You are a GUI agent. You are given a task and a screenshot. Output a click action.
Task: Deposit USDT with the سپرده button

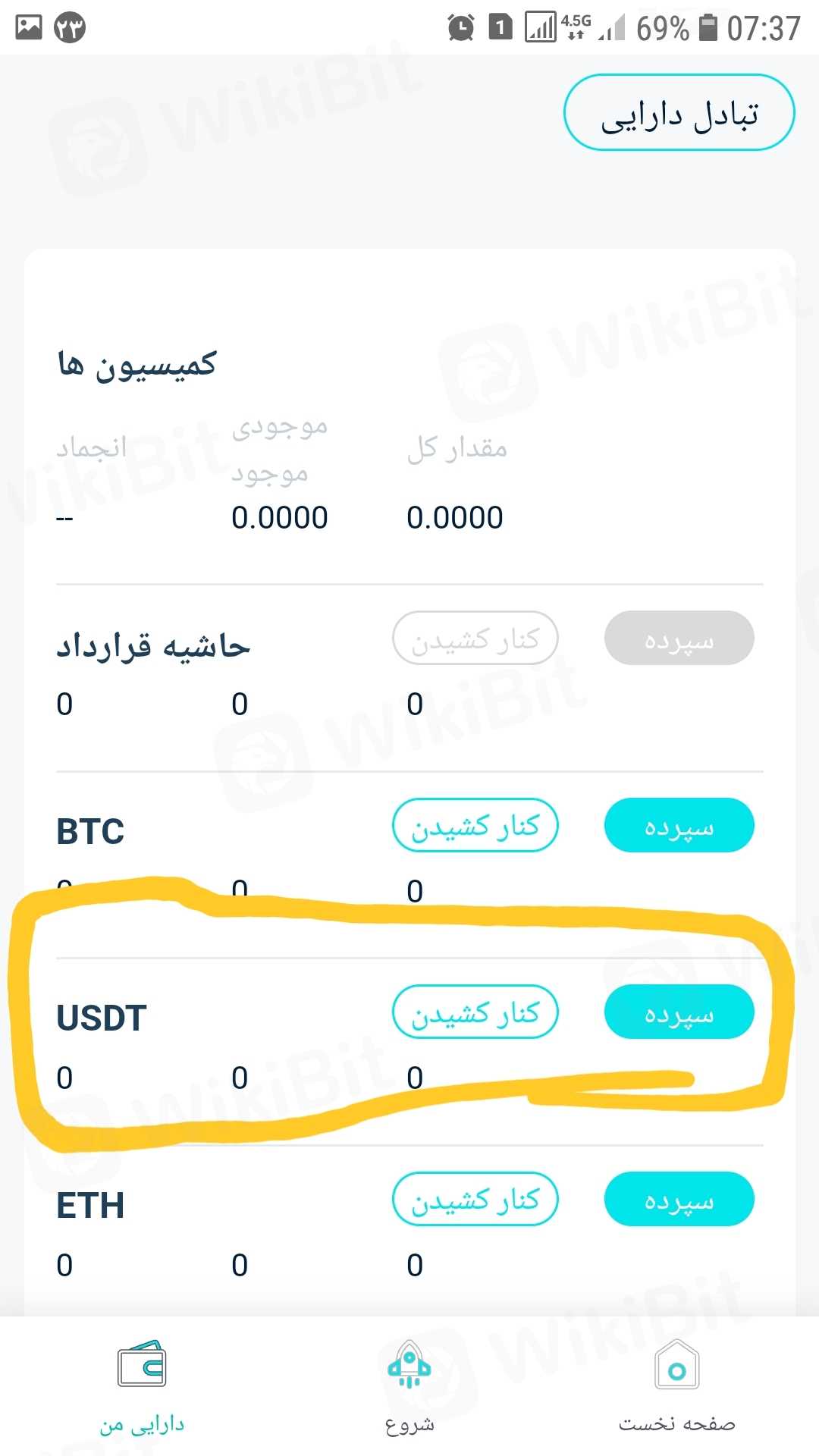679,1012
